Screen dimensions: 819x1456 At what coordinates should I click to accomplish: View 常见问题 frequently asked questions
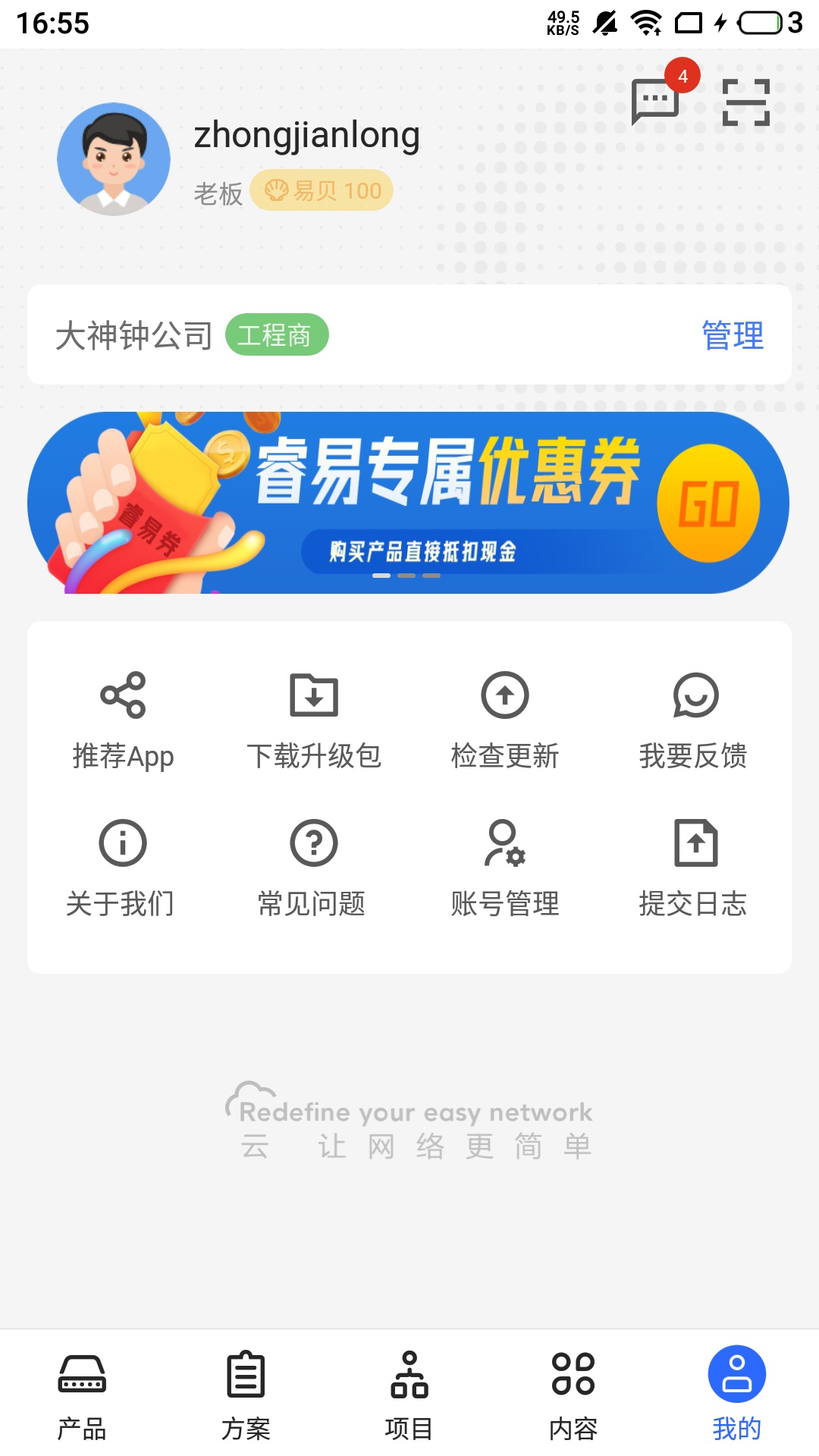tap(314, 864)
